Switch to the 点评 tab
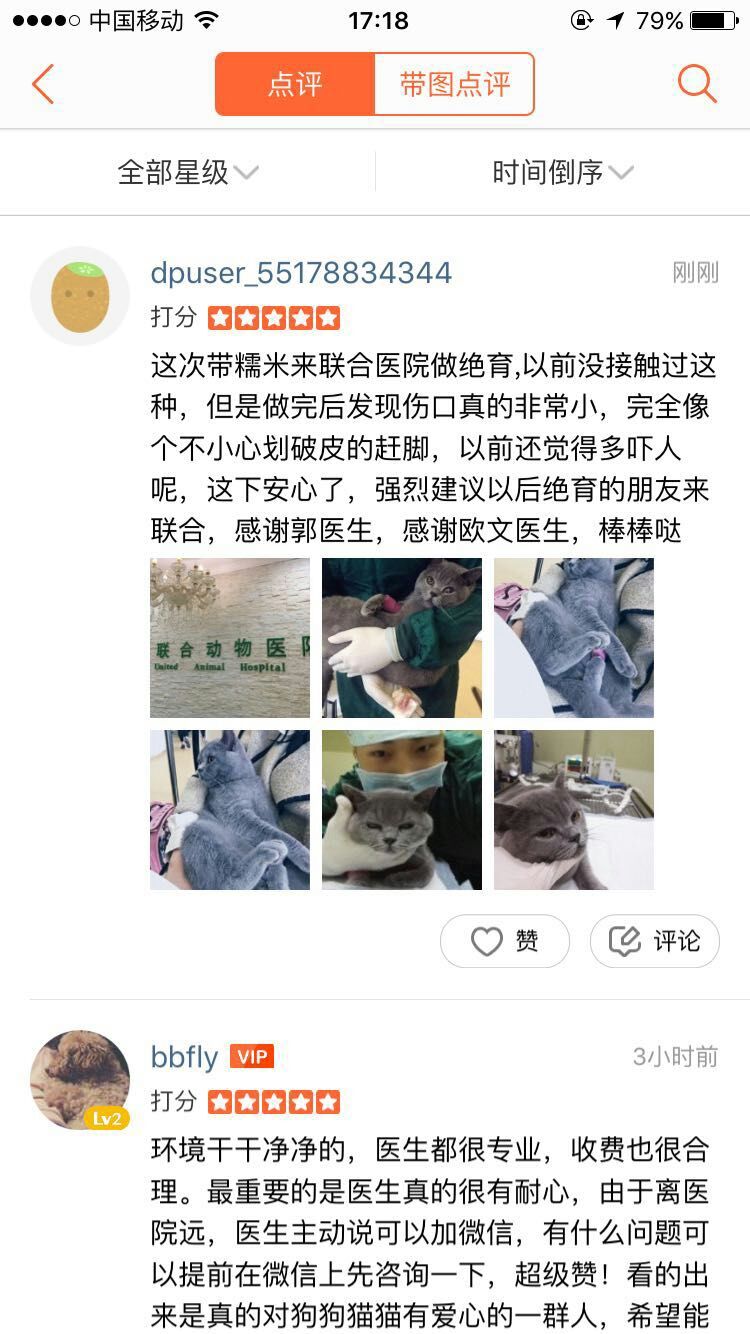Image resolution: width=750 pixels, height=1334 pixels. 295,85
